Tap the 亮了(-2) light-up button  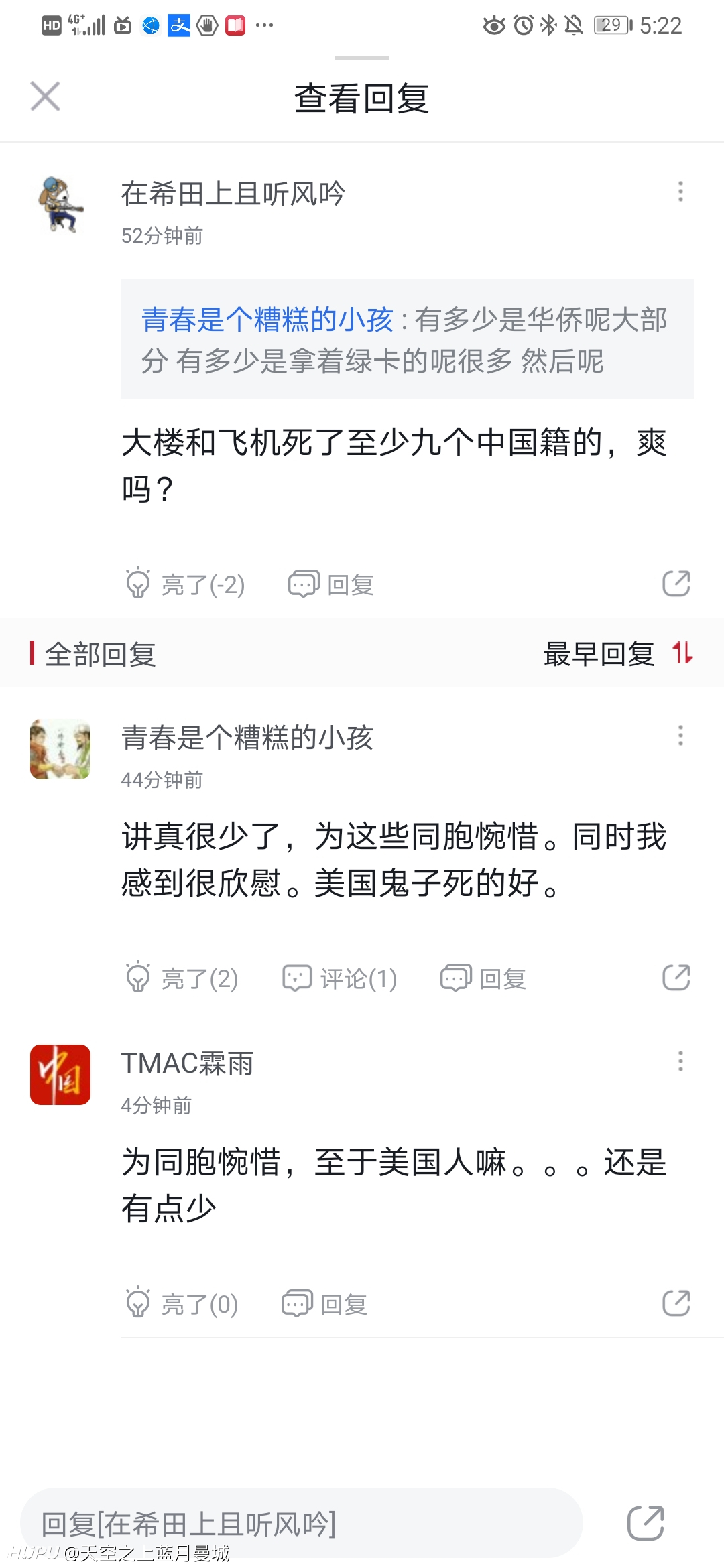coord(184,584)
